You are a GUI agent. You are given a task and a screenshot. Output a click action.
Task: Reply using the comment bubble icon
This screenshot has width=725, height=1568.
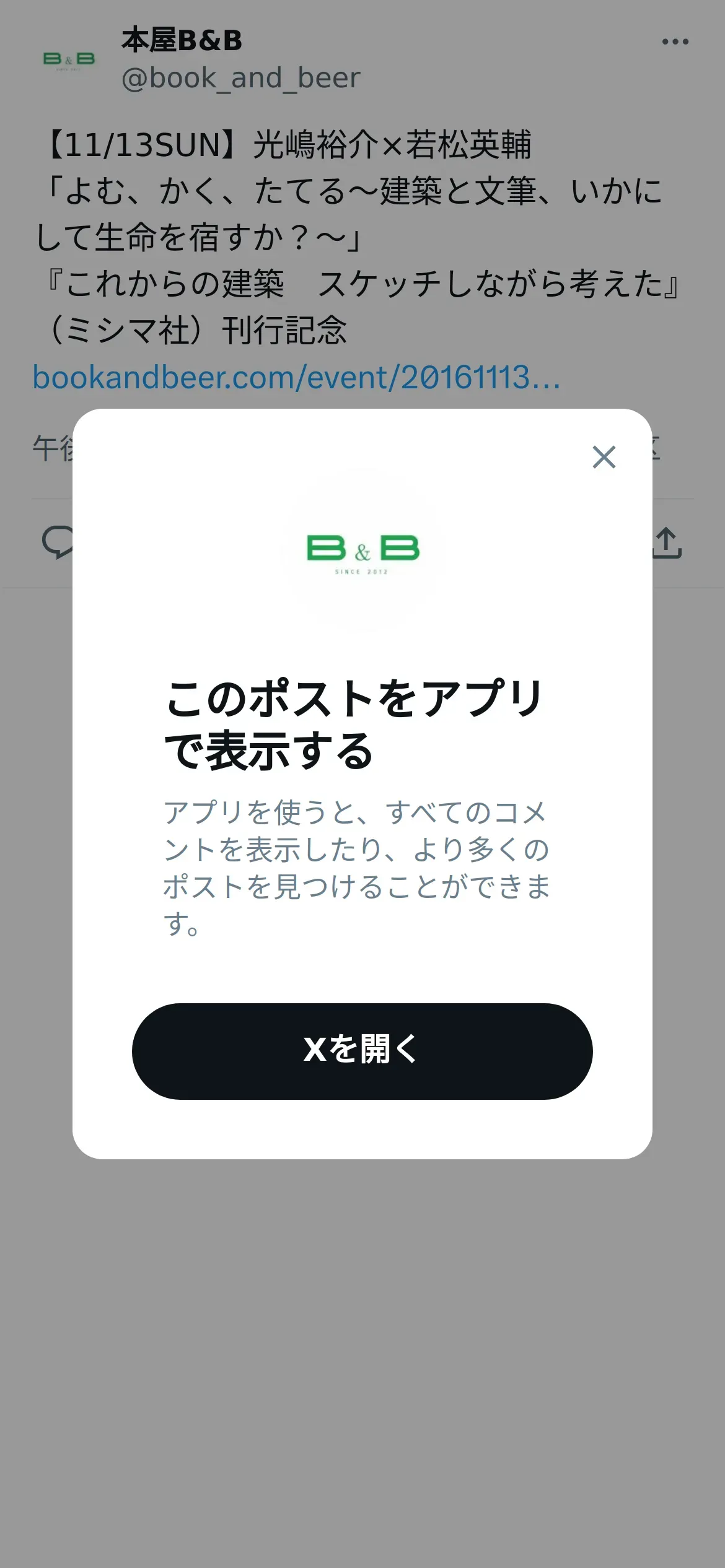tap(57, 542)
